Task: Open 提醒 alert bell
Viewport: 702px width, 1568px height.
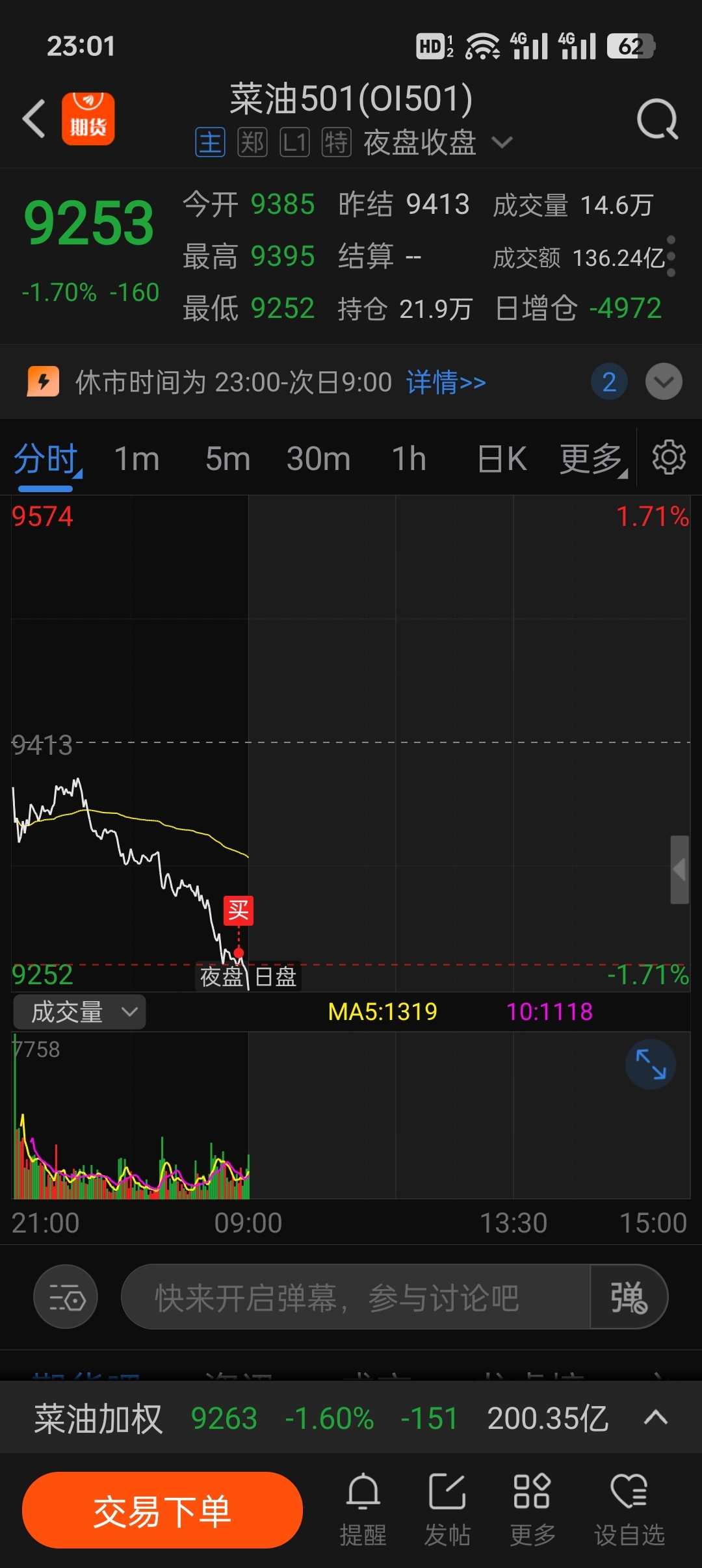Action: pyautogui.click(x=363, y=1509)
